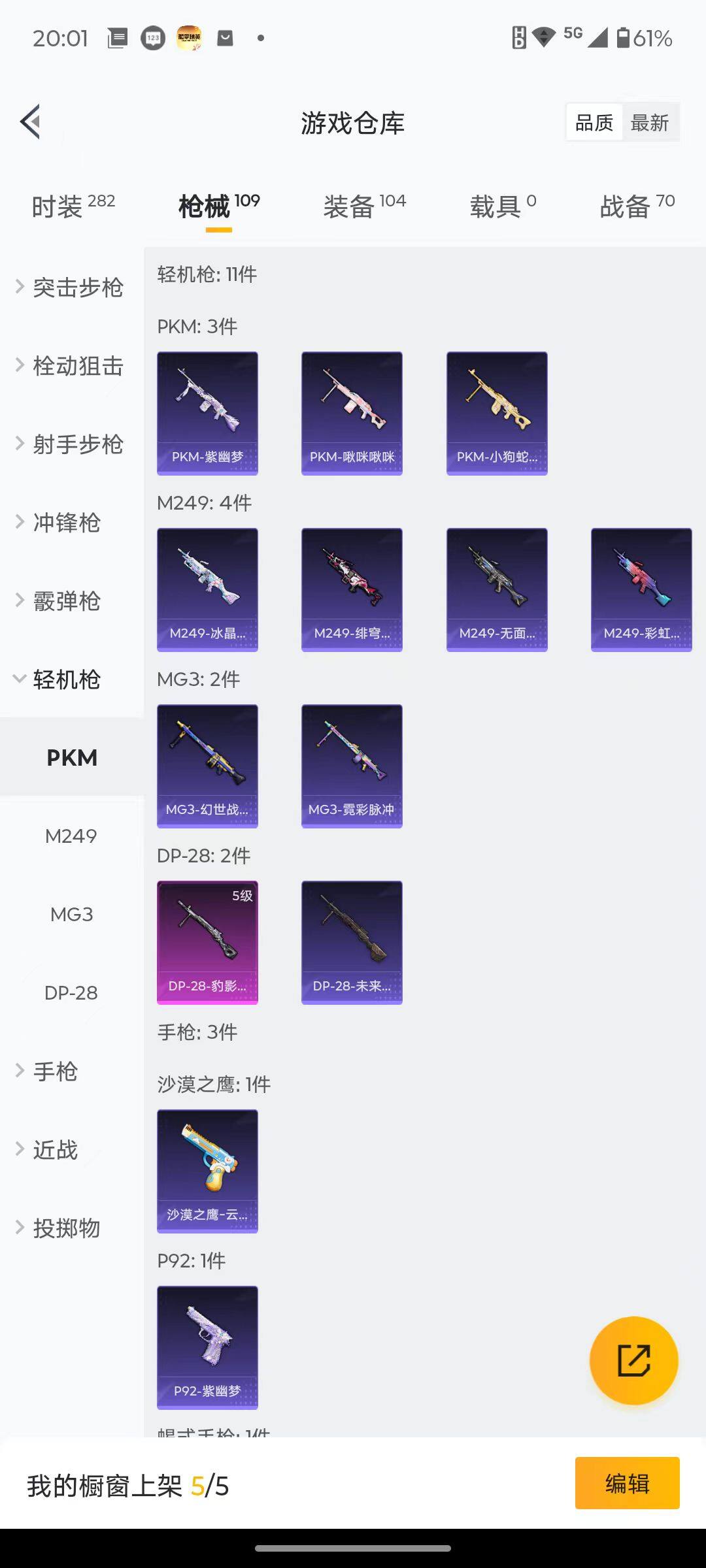706x1568 pixels.
Task: Jump to DP-28 in the side list
Action: [x=71, y=993]
